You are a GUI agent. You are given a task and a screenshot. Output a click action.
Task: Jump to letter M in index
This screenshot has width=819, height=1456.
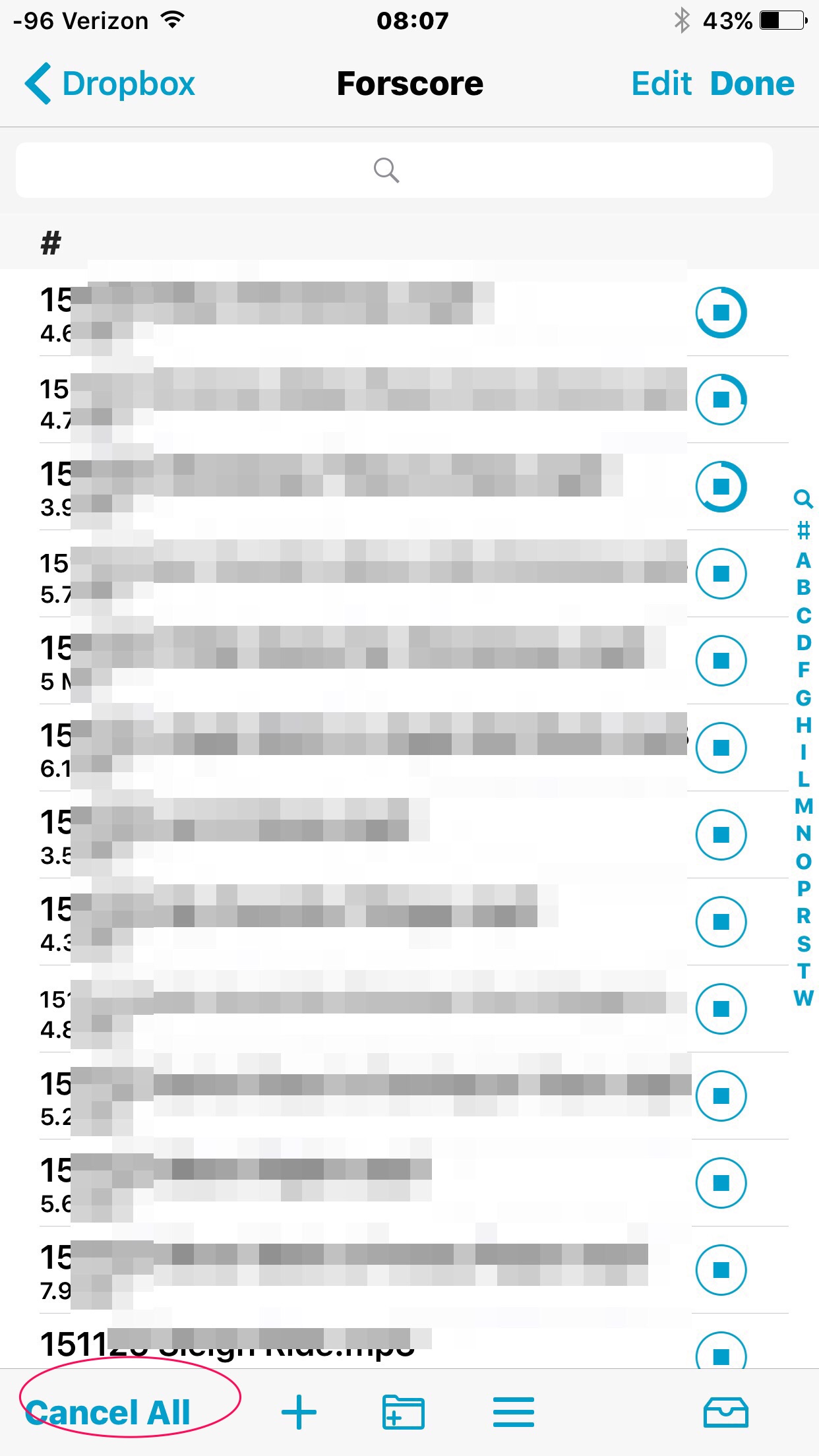803,806
